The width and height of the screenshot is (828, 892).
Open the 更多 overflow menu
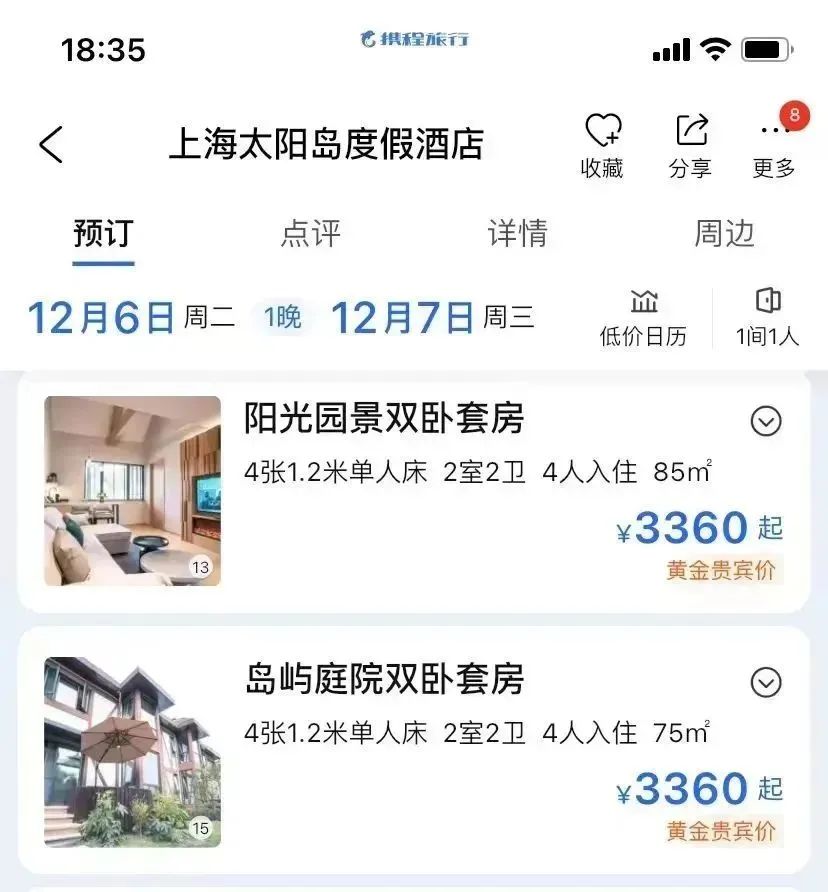click(774, 145)
